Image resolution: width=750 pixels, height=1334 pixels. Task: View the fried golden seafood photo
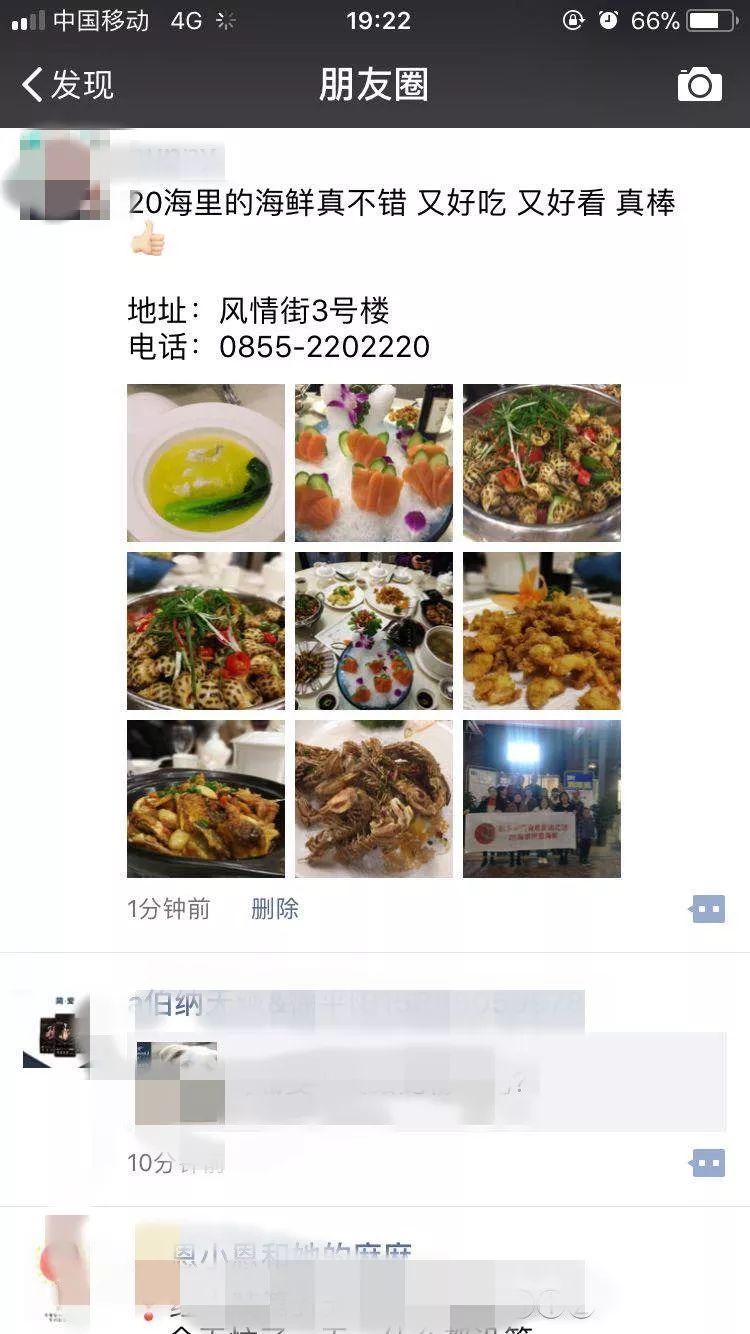click(x=541, y=631)
